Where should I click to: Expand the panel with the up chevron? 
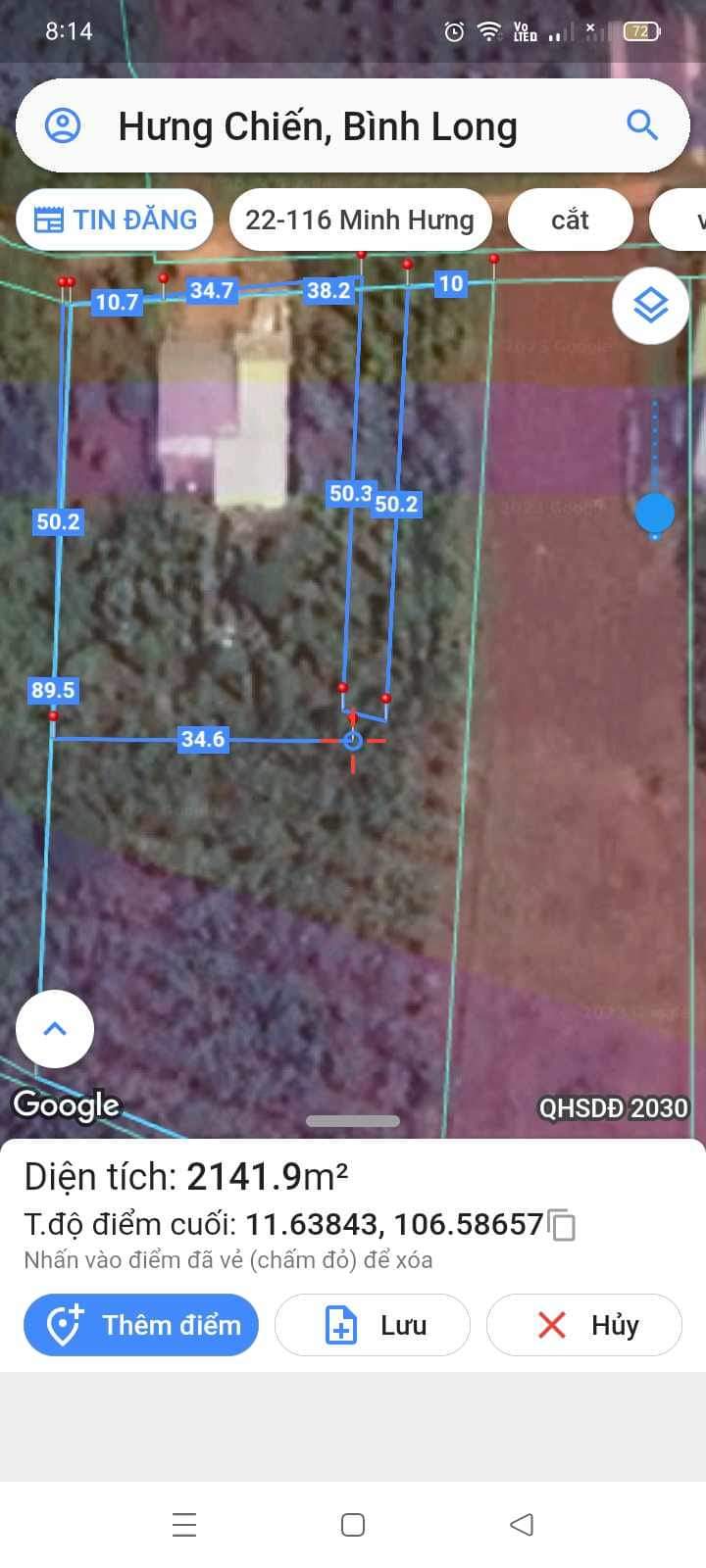coord(55,1029)
